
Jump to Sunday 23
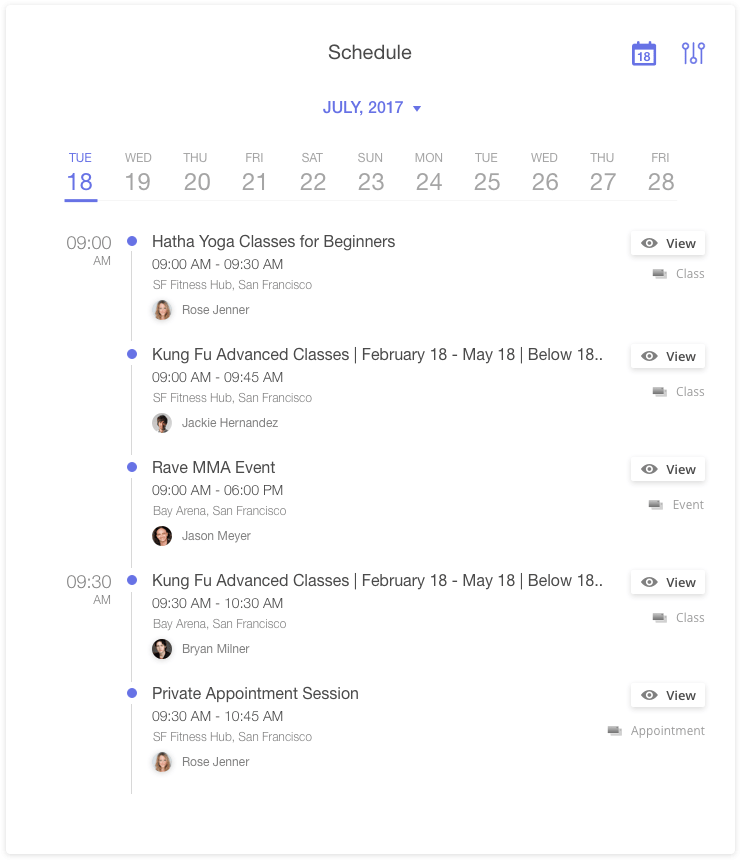coord(371,173)
